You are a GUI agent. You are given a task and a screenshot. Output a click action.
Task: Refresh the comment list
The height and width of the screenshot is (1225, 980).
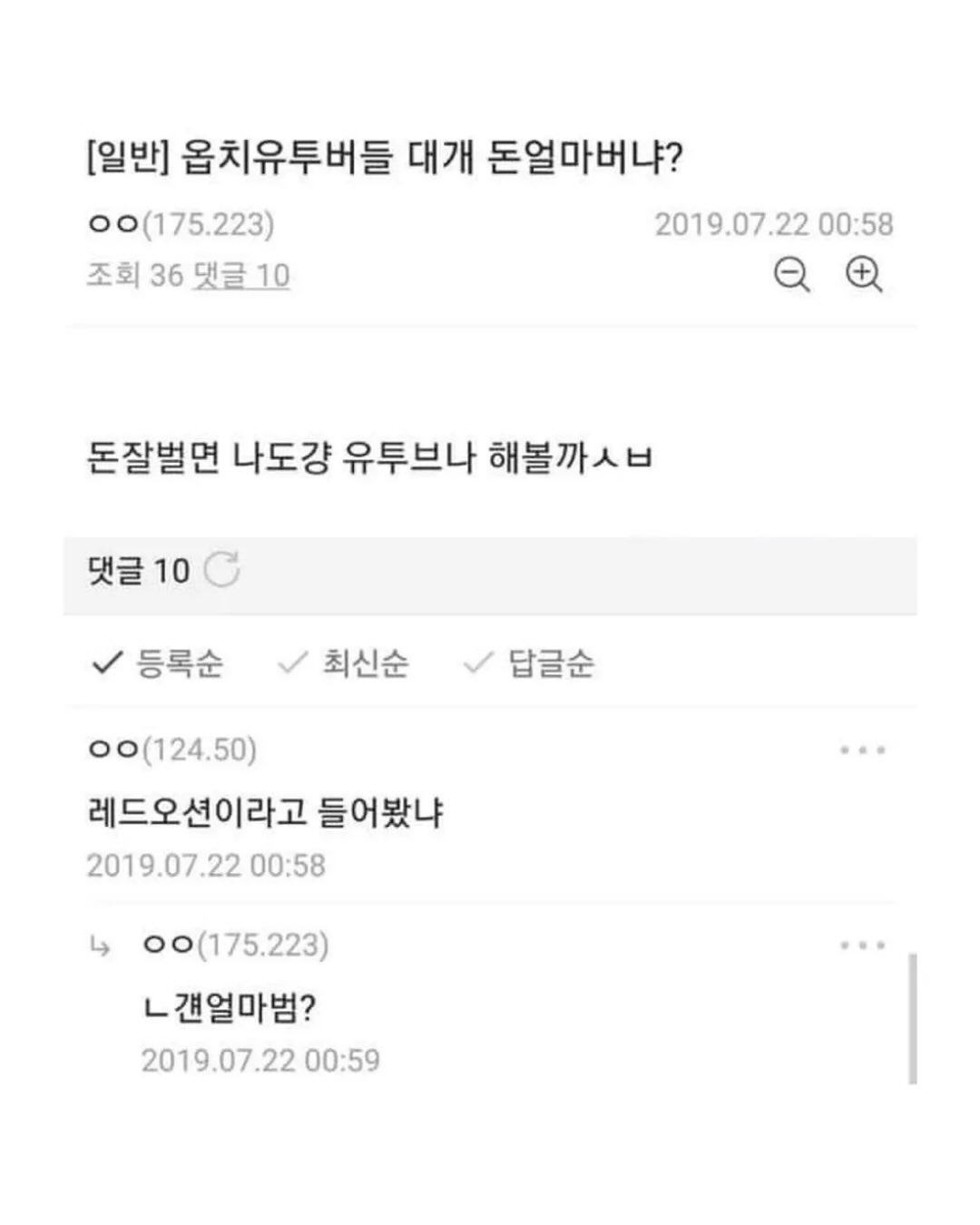(221, 570)
